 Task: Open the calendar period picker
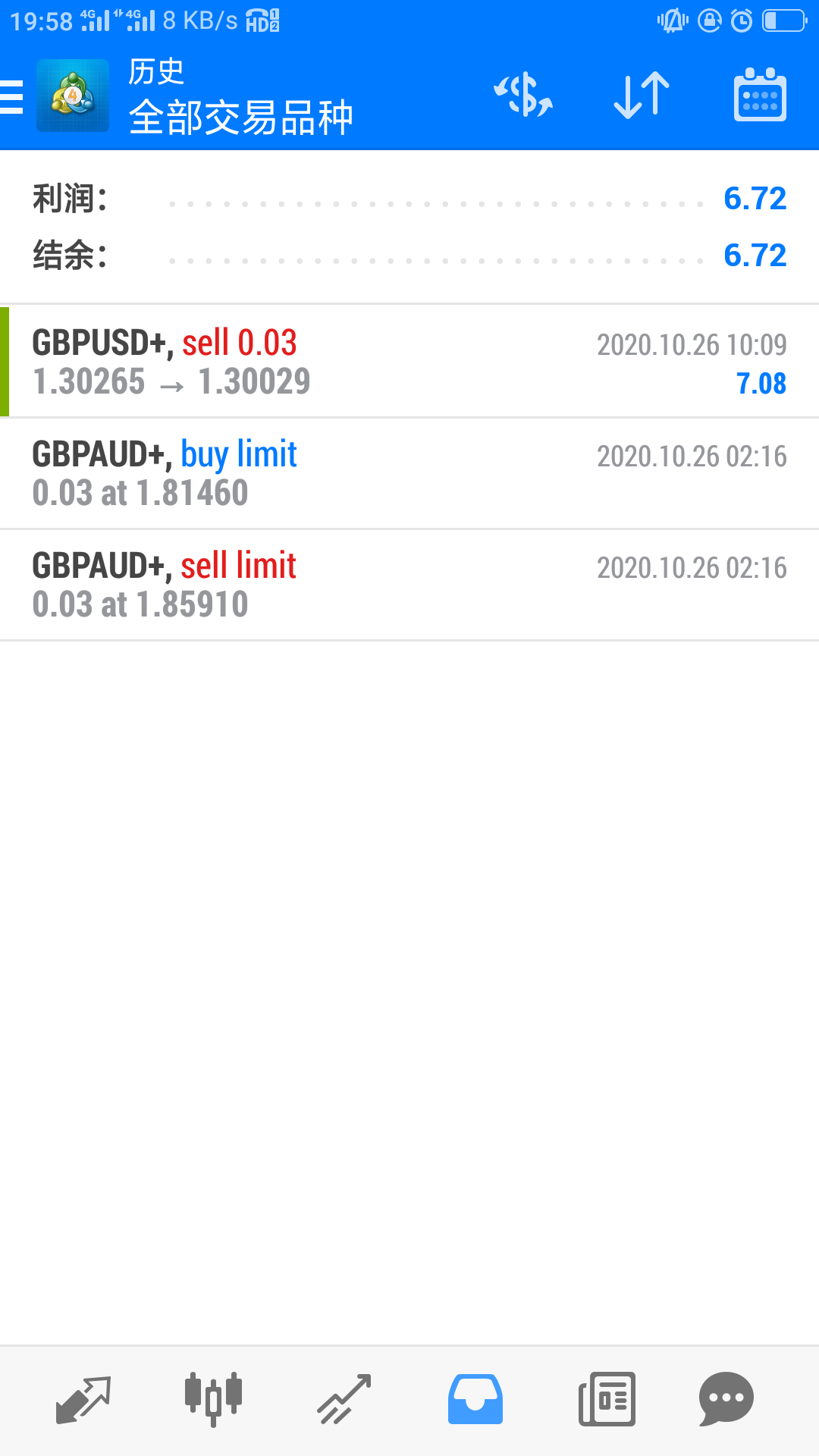[x=760, y=96]
